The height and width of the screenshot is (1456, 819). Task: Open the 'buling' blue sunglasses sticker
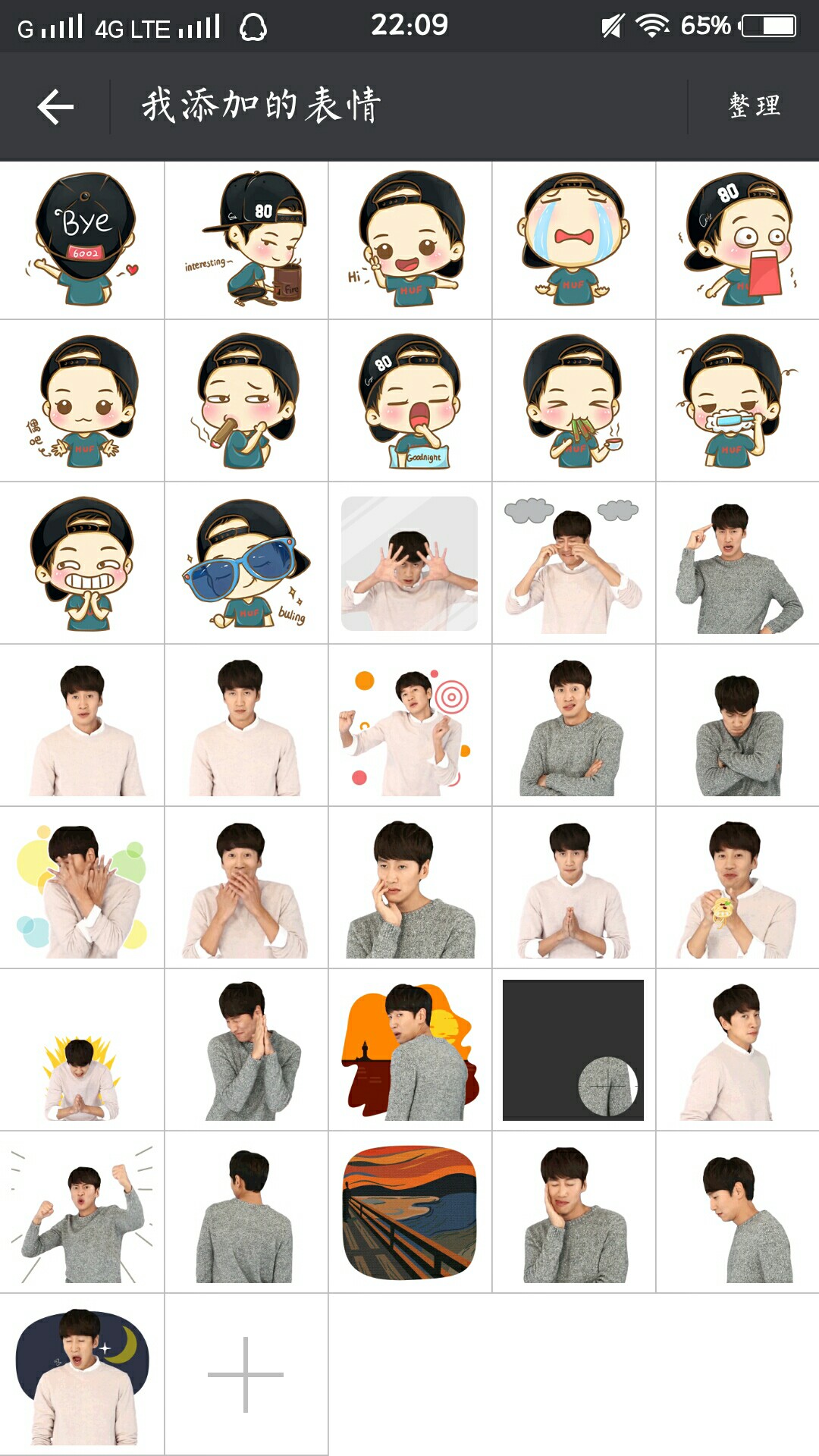[x=246, y=563]
